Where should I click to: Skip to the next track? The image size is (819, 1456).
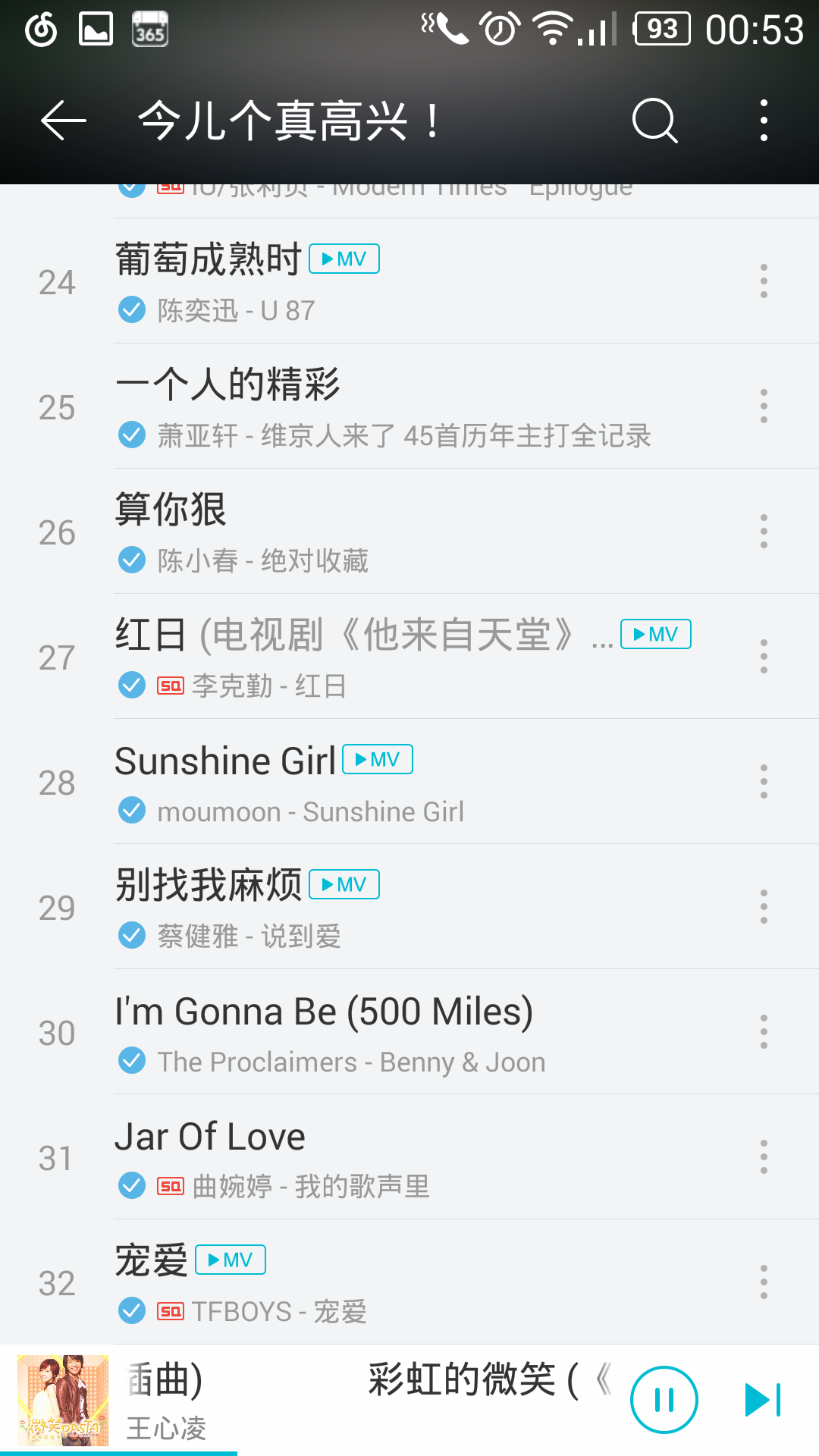pyautogui.click(x=762, y=1400)
